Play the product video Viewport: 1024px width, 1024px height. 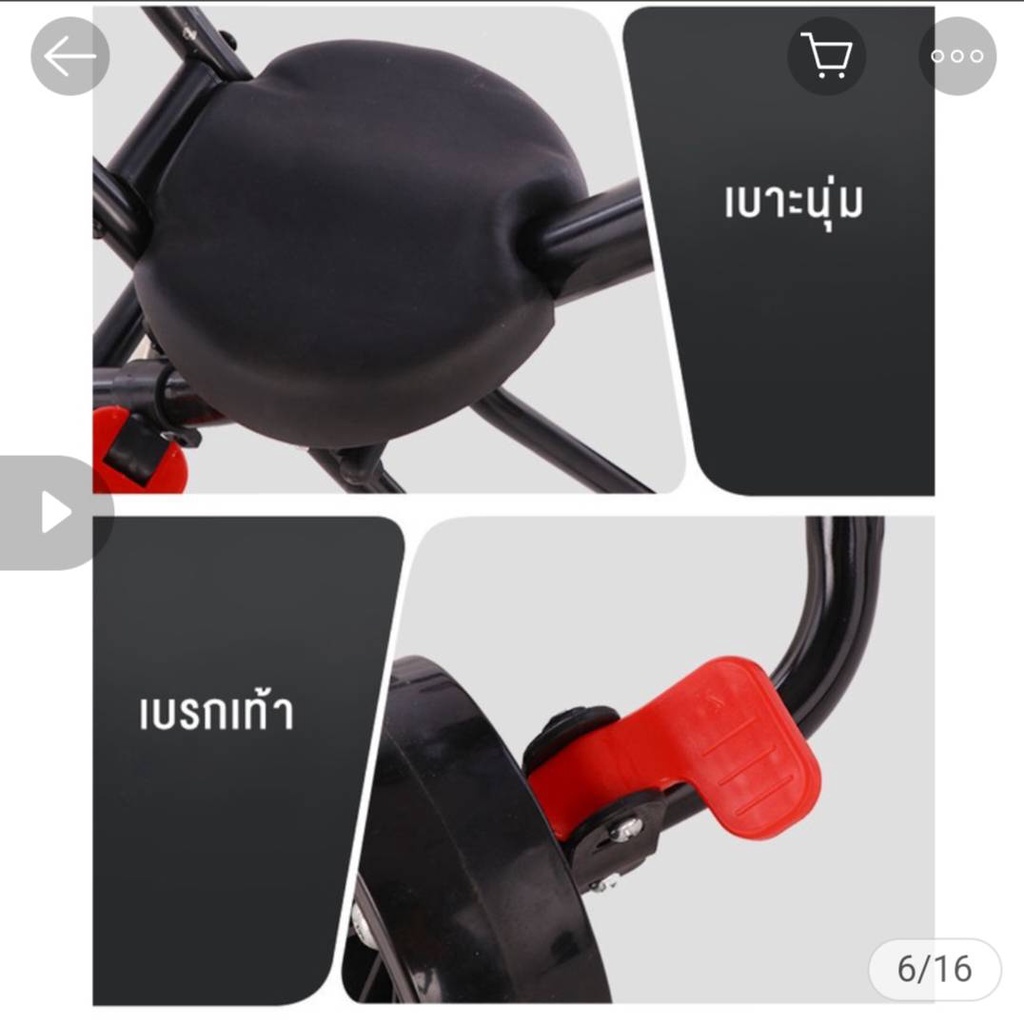click(x=55, y=513)
